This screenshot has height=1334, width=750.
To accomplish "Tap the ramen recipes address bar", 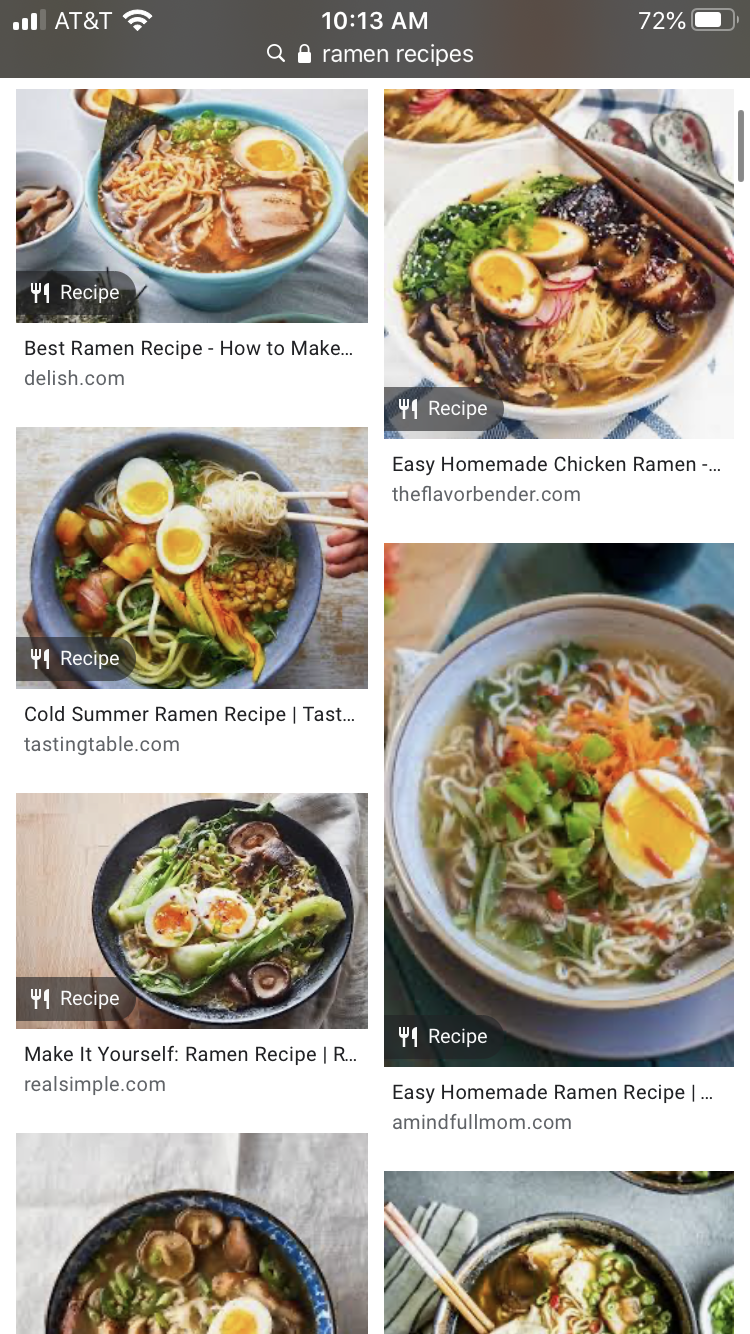I will 375,54.
